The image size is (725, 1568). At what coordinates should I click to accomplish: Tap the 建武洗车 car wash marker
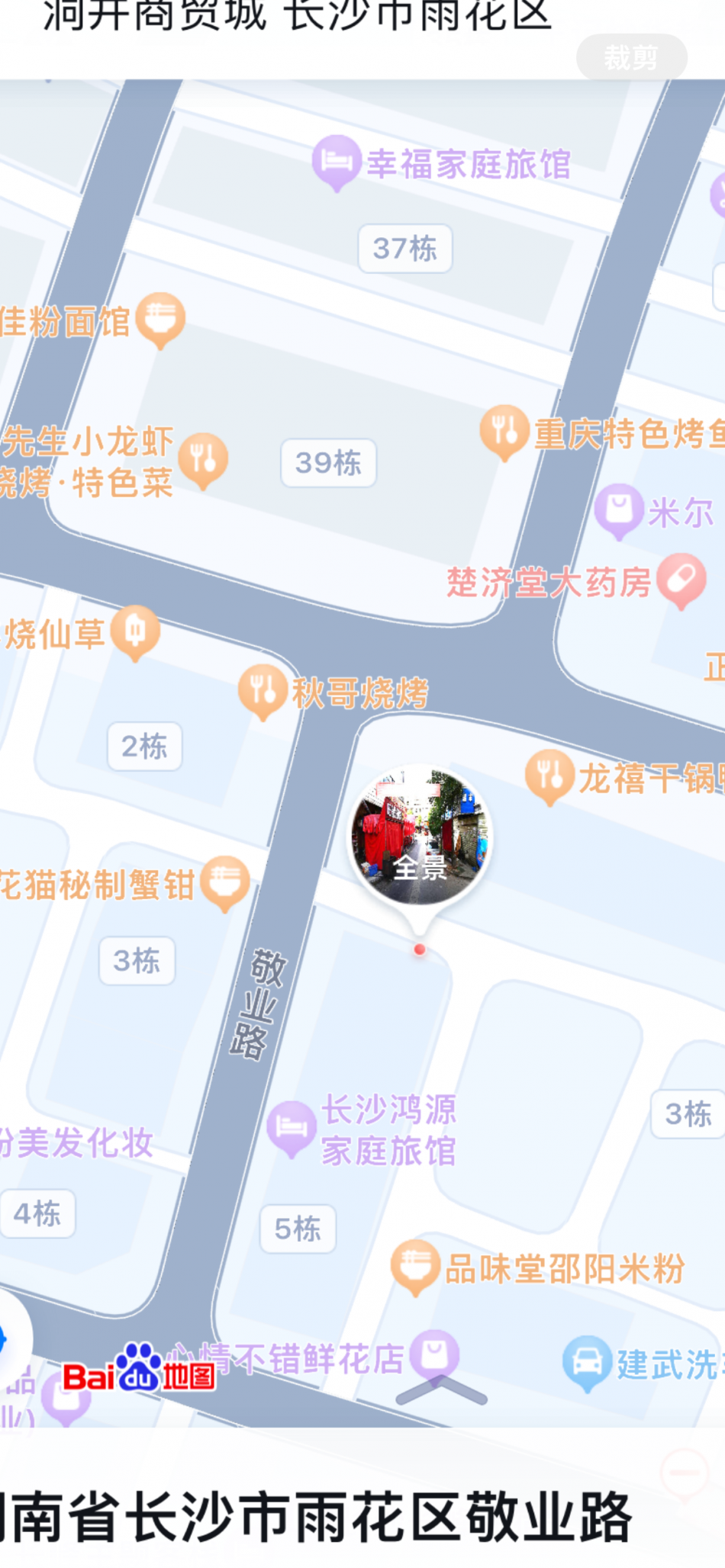(587, 1361)
